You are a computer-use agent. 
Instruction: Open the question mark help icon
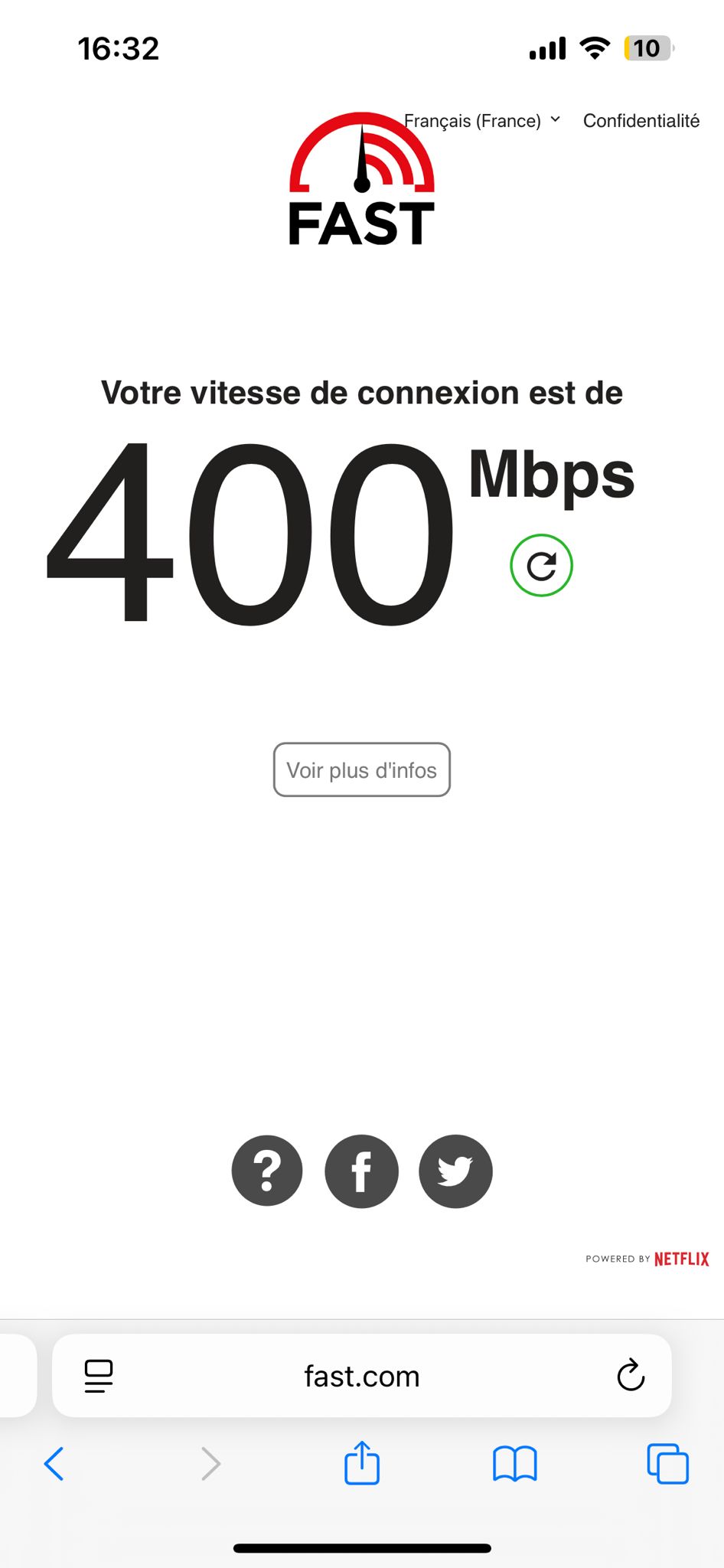click(x=267, y=1171)
